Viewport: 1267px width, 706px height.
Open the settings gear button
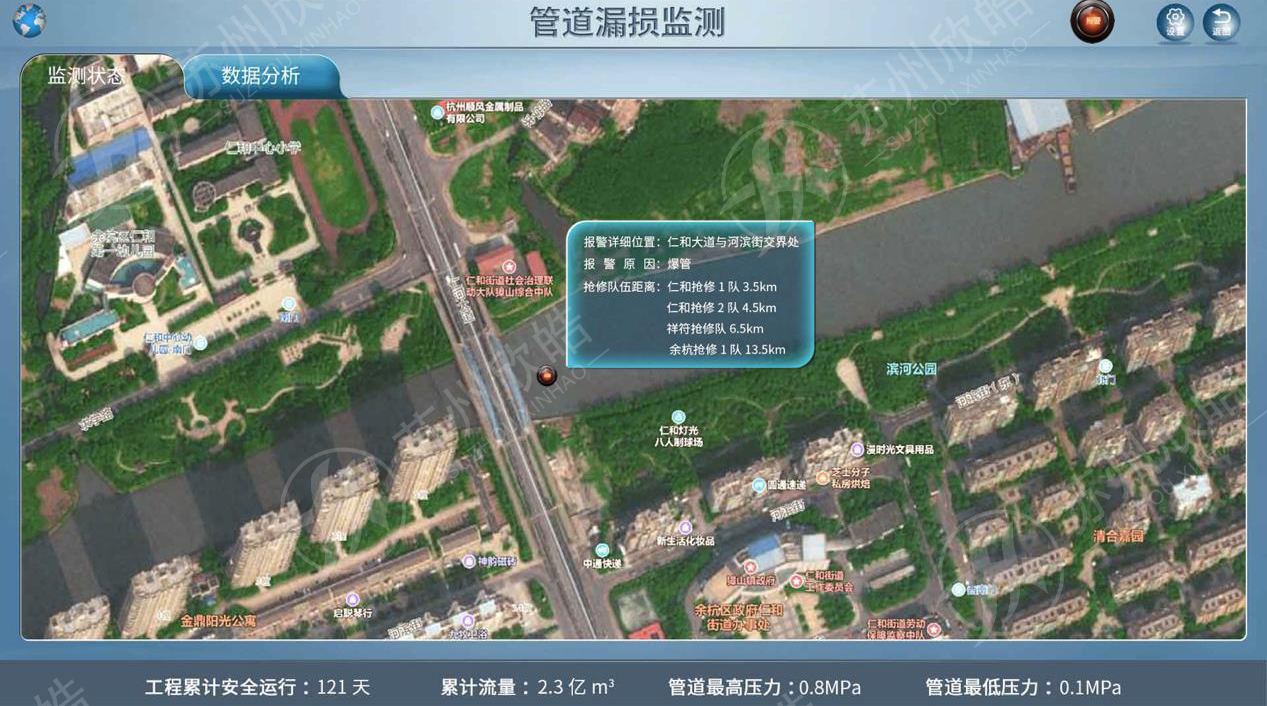(1175, 22)
